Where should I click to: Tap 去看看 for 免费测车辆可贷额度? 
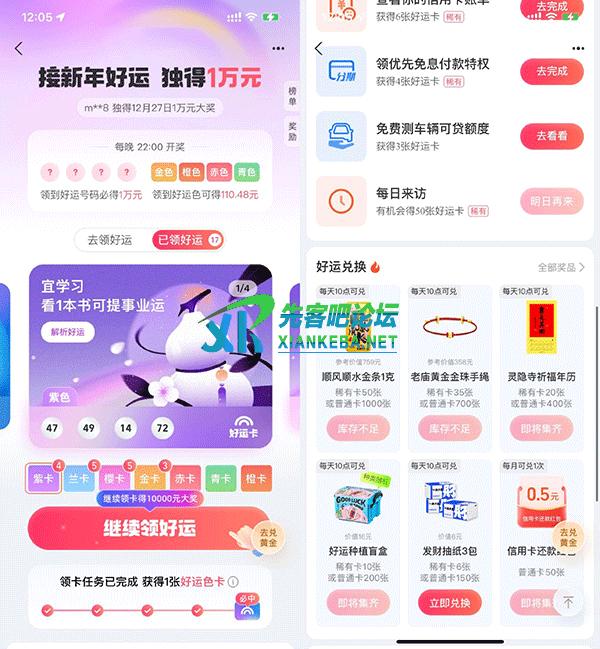[551, 136]
